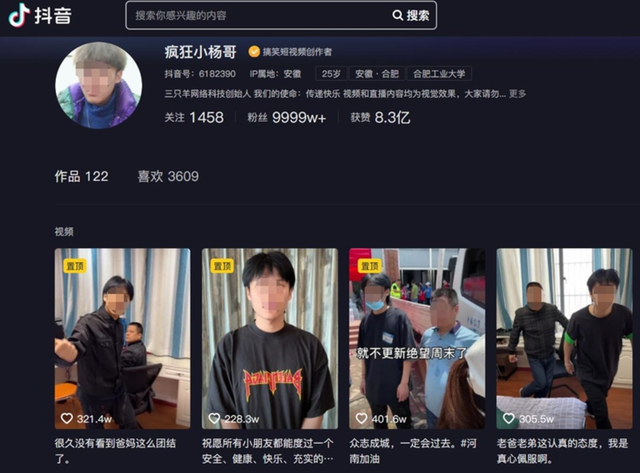Play video 老爸老弟这认真的态度

[x=564, y=340]
